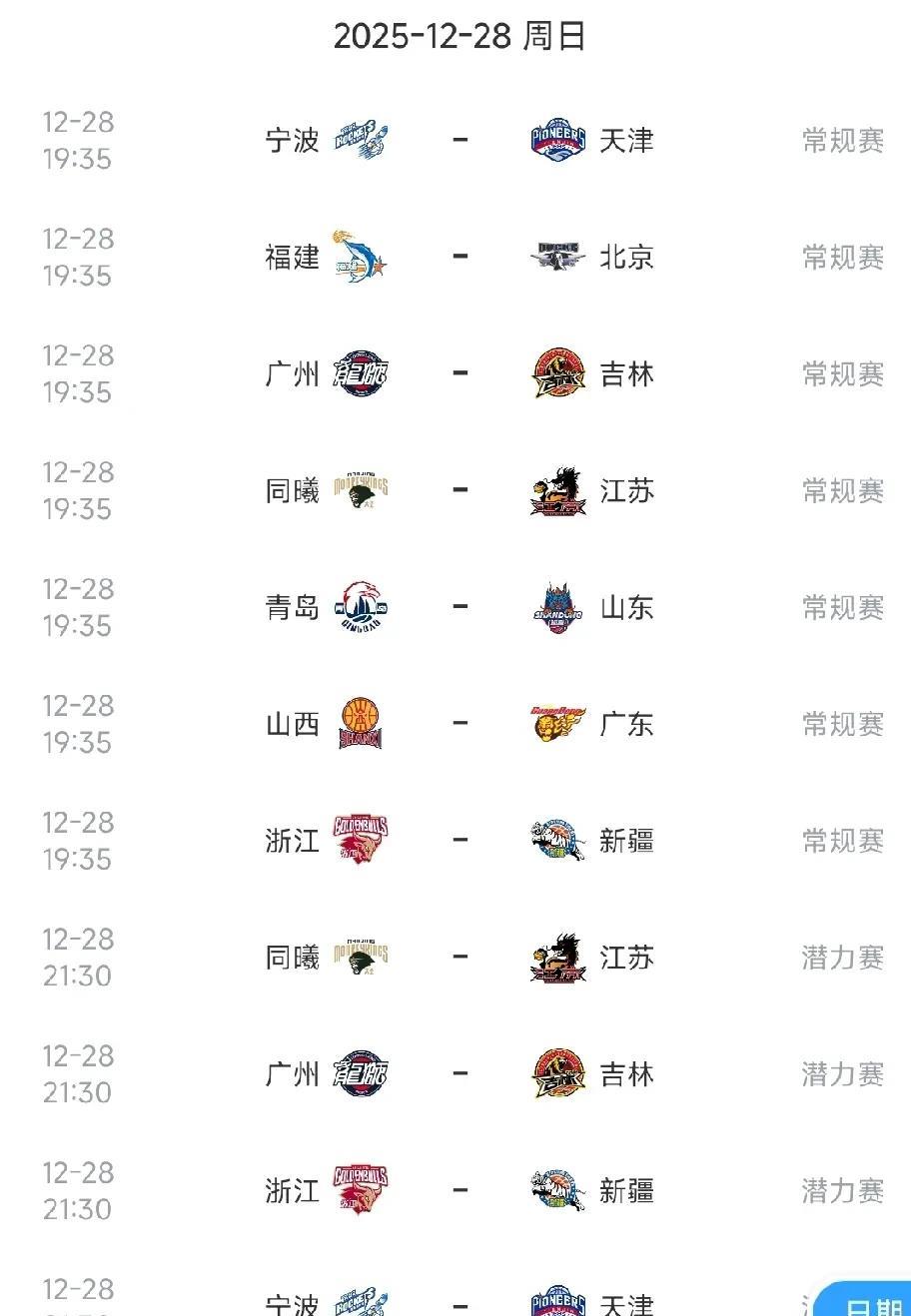The image size is (911, 1316).
Task: Open the 潜力赛 label on 浙江 vs 新疆 row
Action: click(x=840, y=1190)
